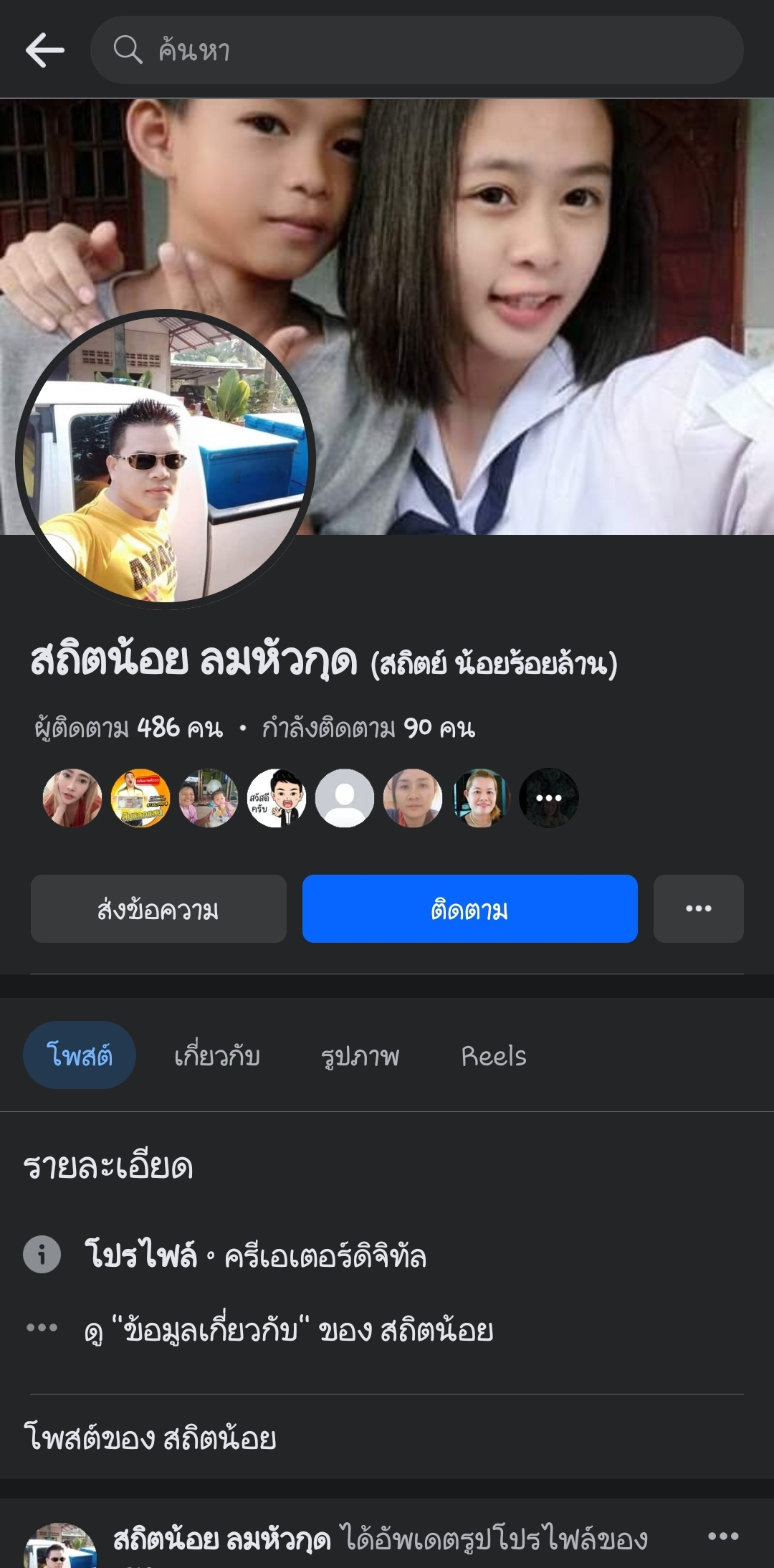Follow with the blue ติดตาม button
The height and width of the screenshot is (1568, 774).
(x=469, y=909)
